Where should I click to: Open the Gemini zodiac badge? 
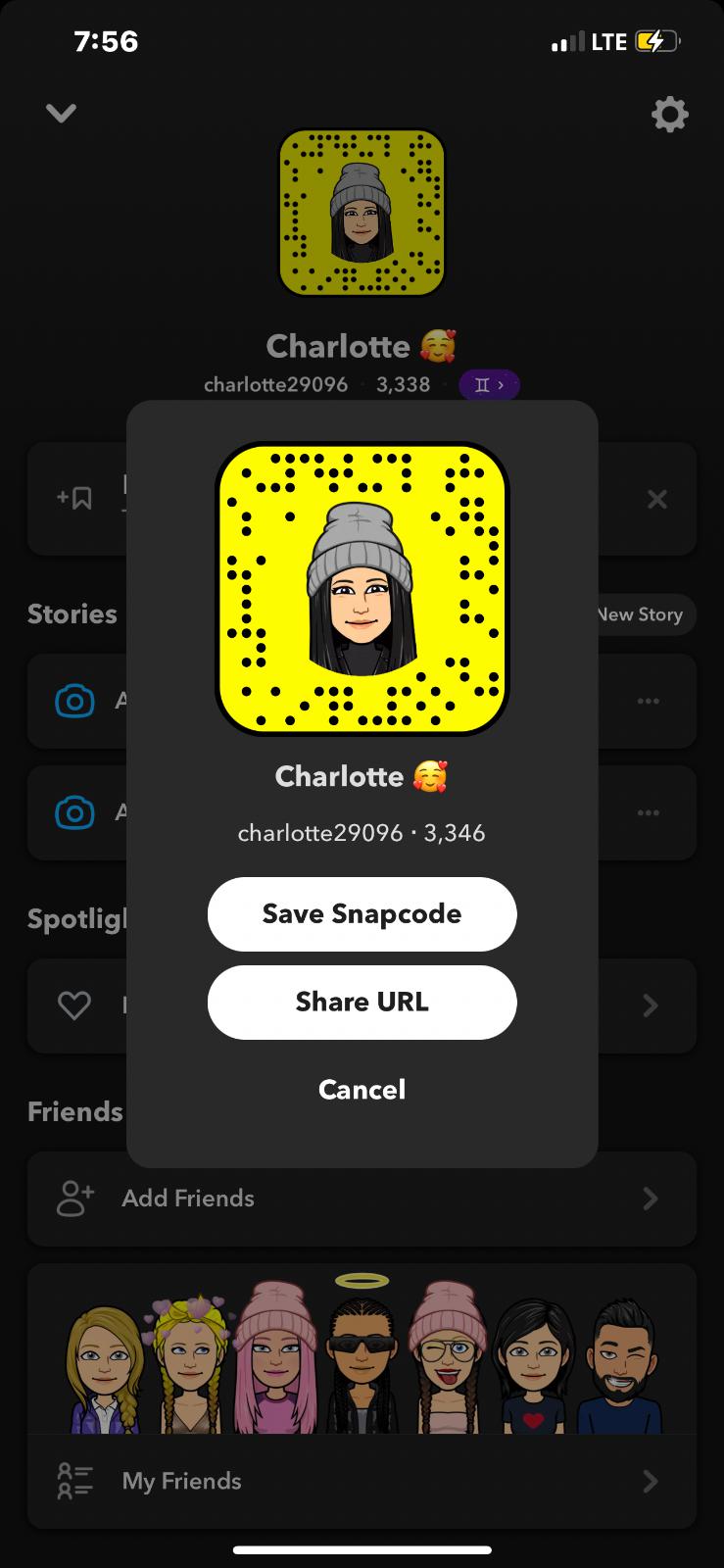(x=489, y=385)
